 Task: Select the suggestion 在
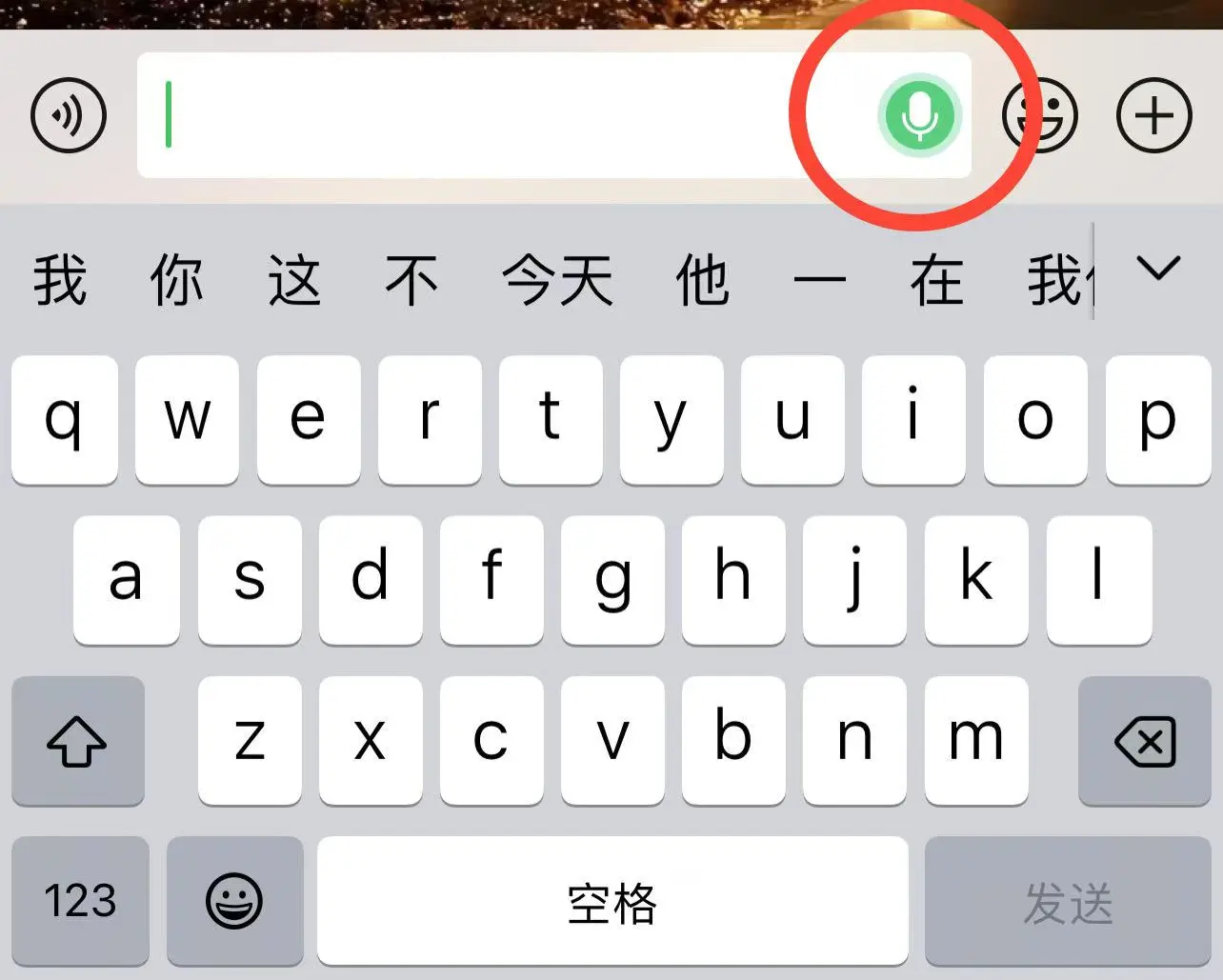click(x=936, y=281)
